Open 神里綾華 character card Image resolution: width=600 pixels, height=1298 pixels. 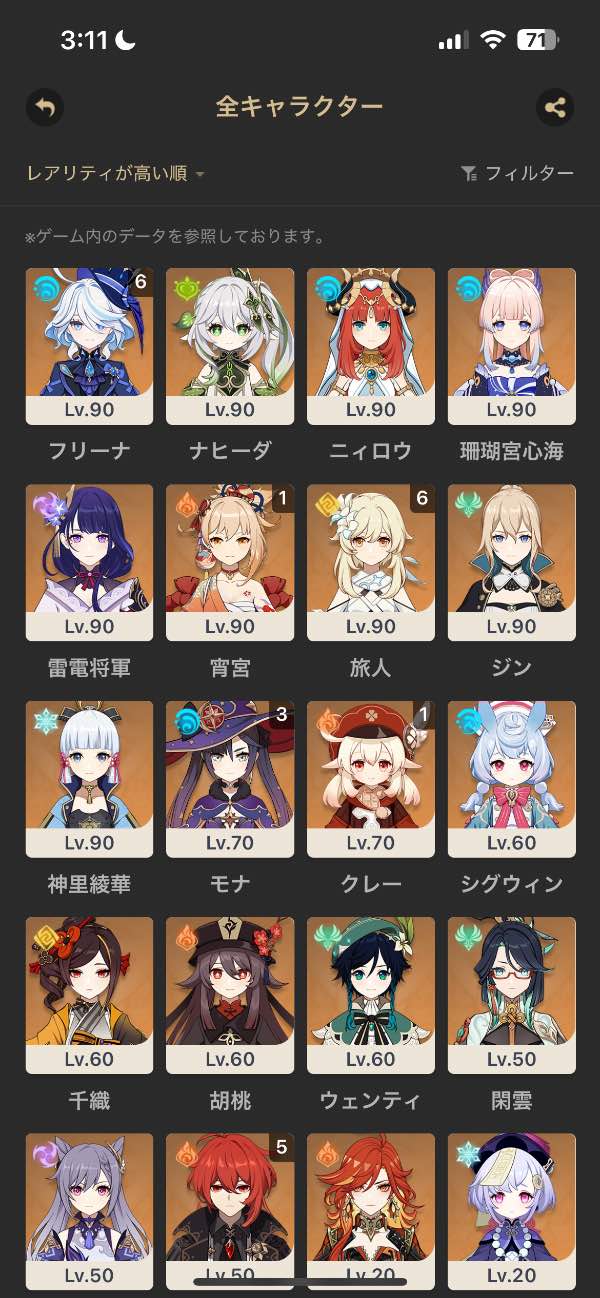click(x=89, y=778)
